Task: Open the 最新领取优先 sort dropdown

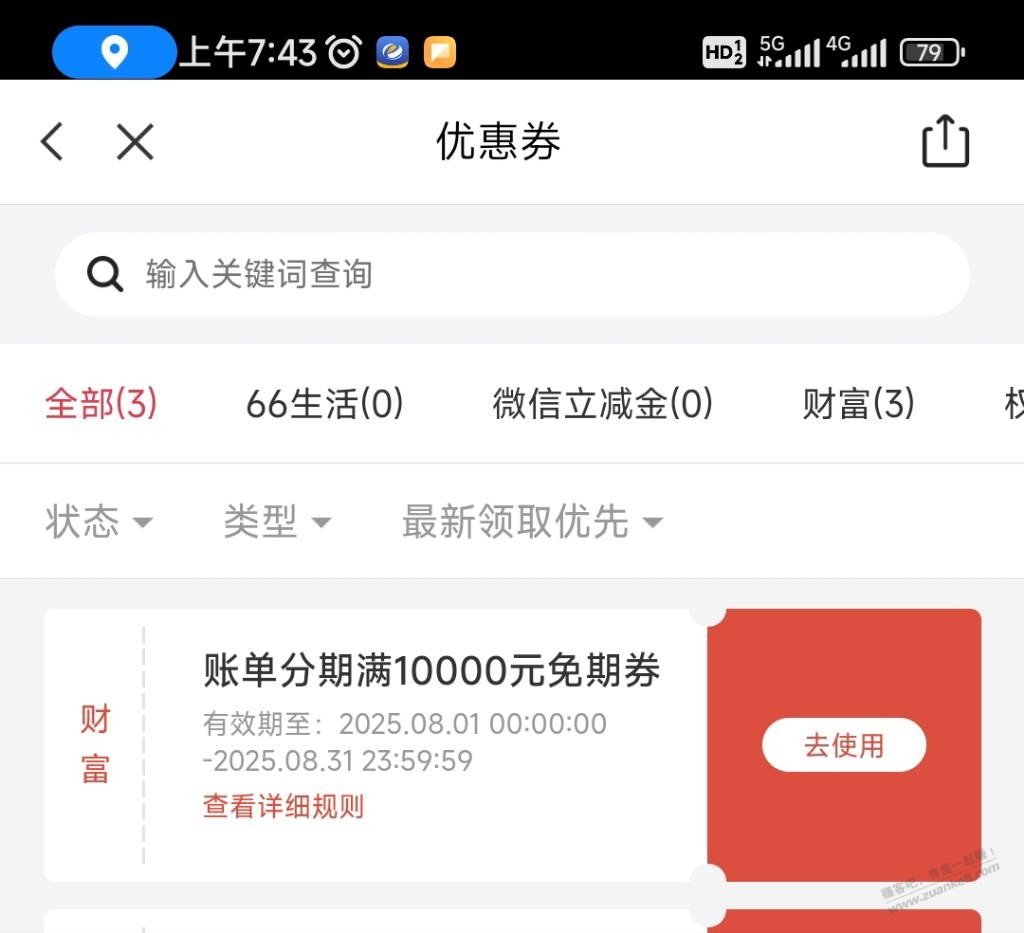Action: point(531,521)
